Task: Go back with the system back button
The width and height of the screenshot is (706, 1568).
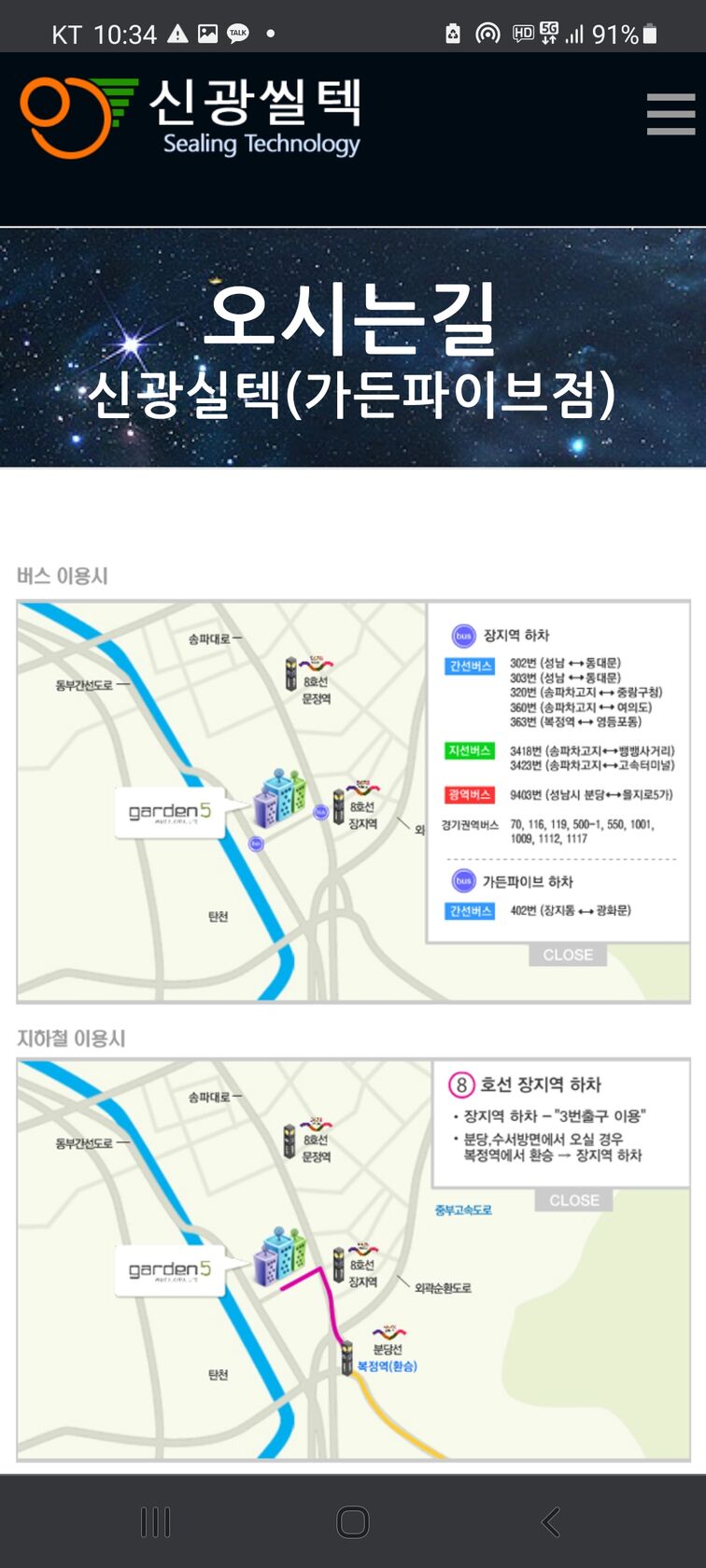Action: (x=550, y=1522)
